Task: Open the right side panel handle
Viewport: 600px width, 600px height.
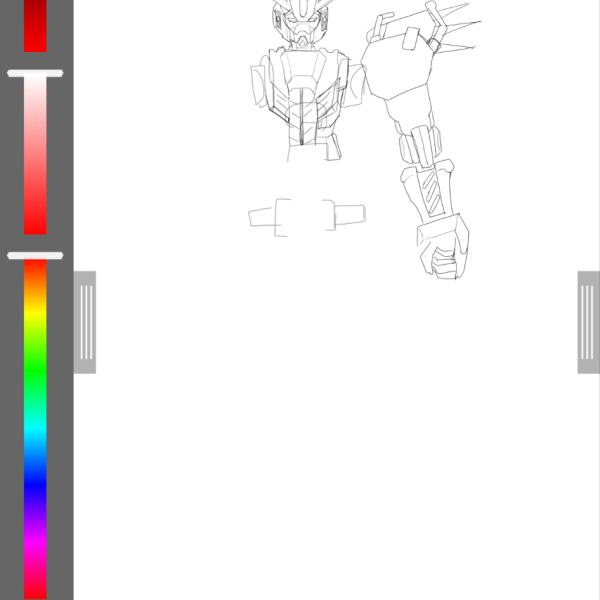Action: pyautogui.click(x=588, y=322)
